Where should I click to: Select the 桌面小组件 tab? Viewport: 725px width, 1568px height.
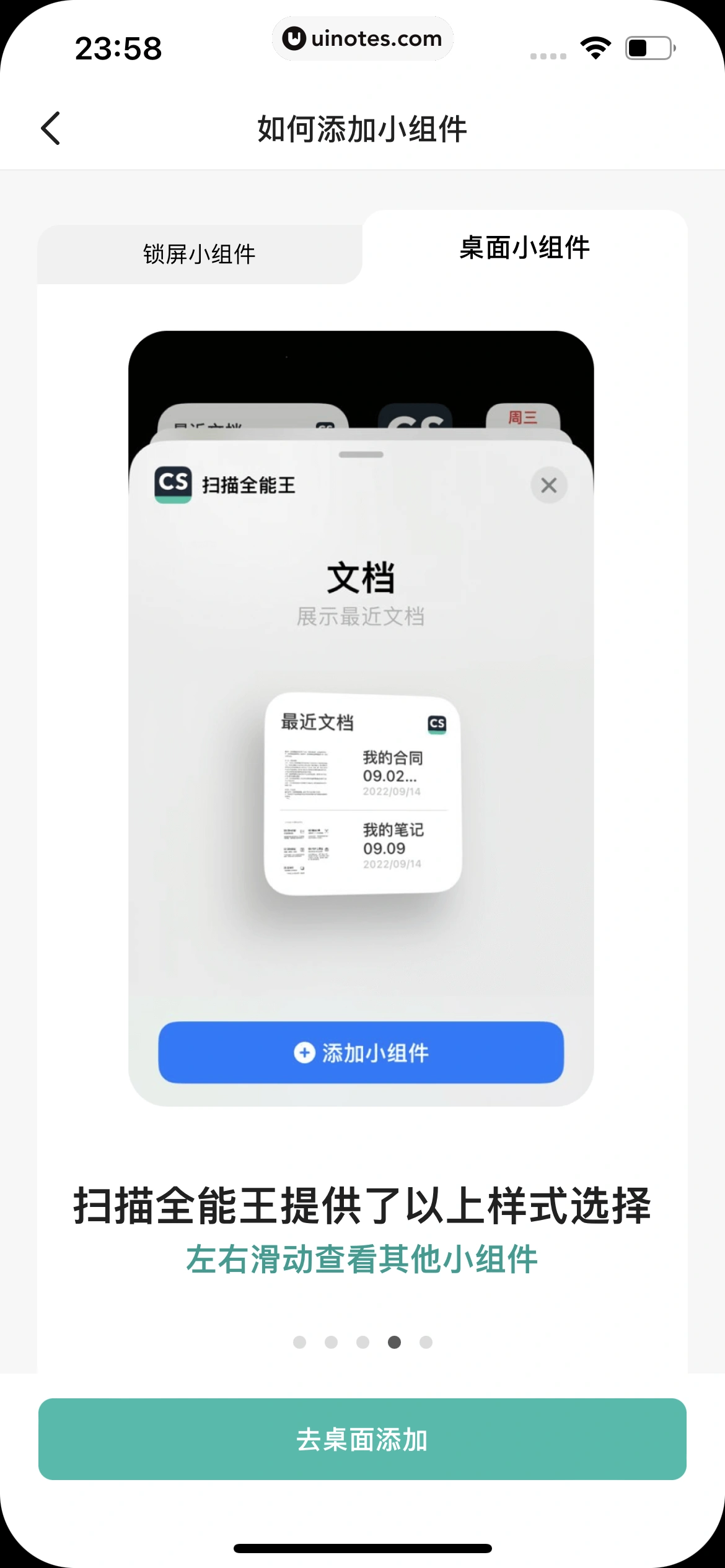click(x=524, y=248)
